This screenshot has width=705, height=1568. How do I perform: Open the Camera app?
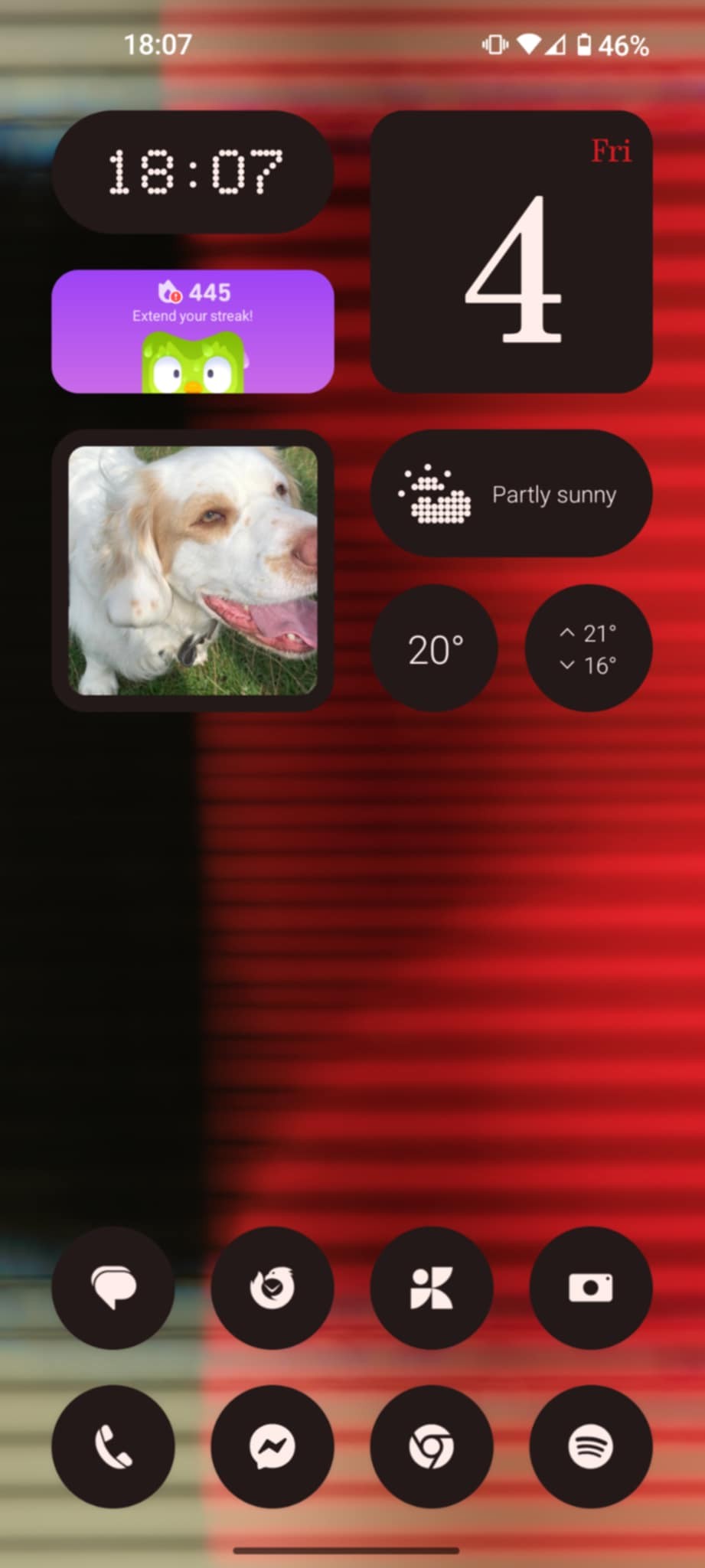click(590, 1287)
